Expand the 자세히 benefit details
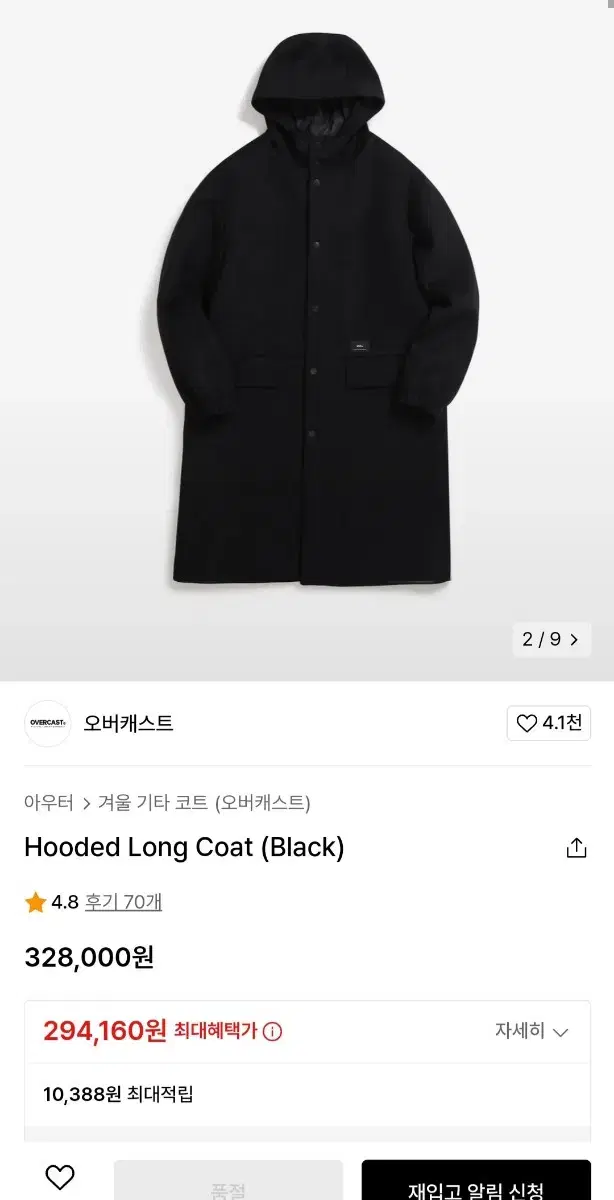The image size is (614, 1200). coord(532,1031)
